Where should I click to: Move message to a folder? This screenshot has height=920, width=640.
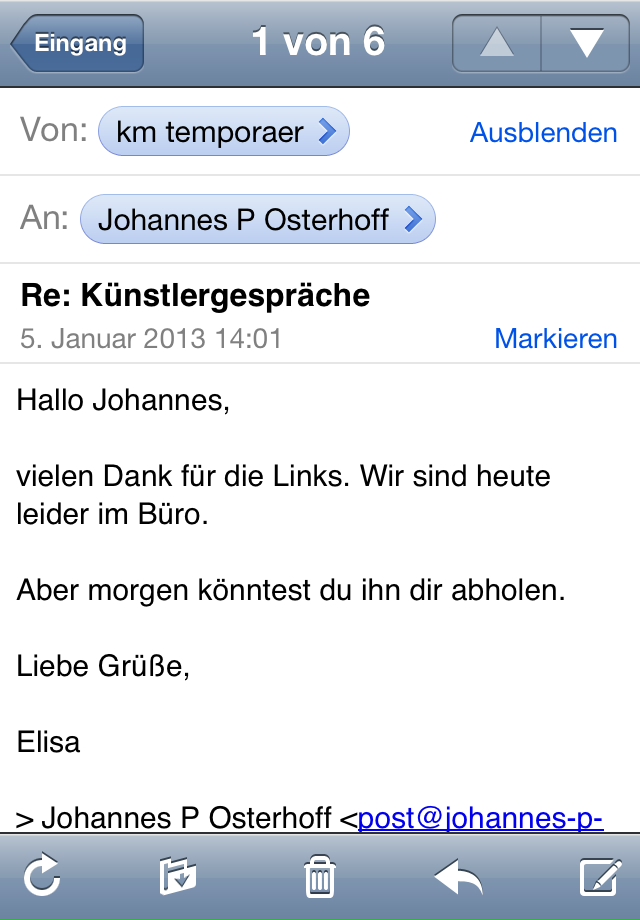(x=179, y=878)
